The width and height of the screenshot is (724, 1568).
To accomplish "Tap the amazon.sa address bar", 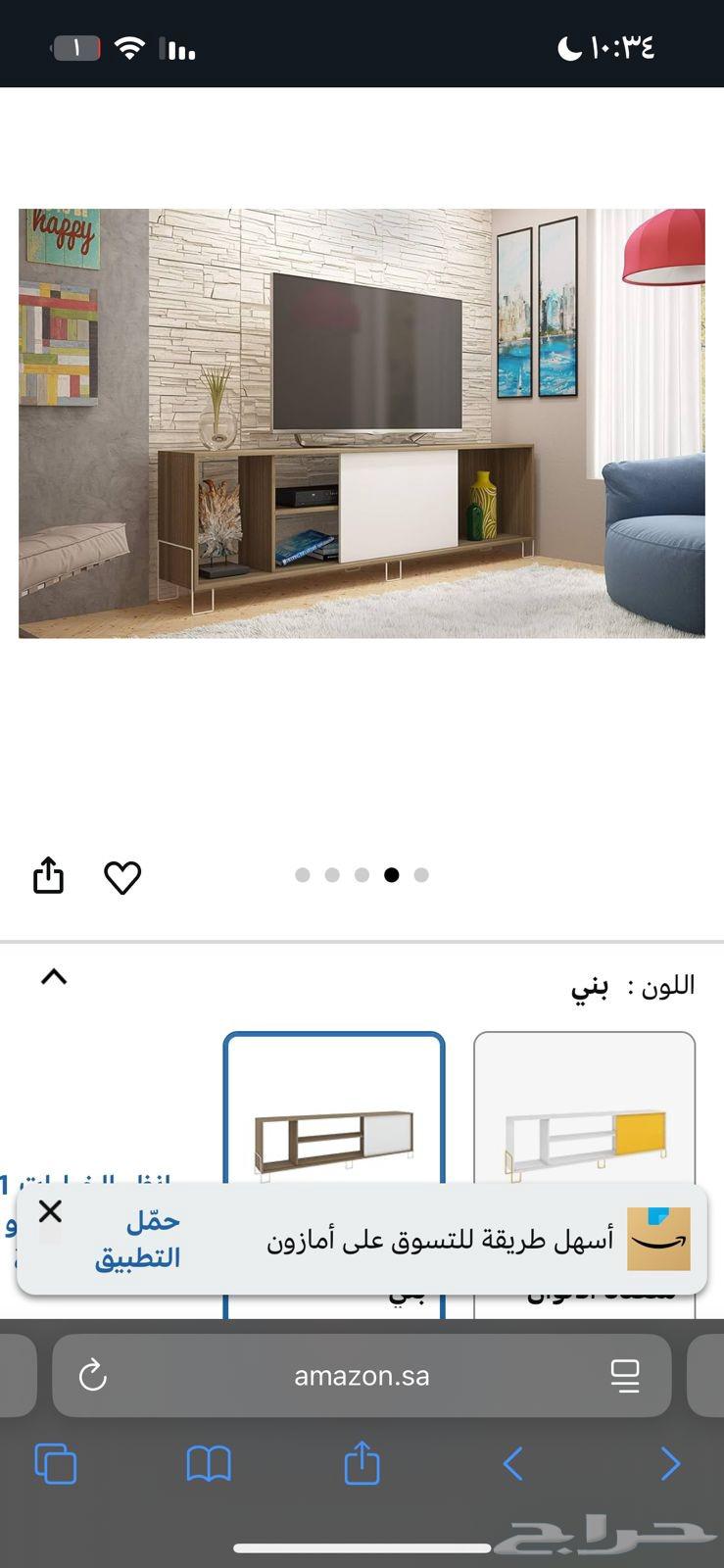I will coord(362,1375).
